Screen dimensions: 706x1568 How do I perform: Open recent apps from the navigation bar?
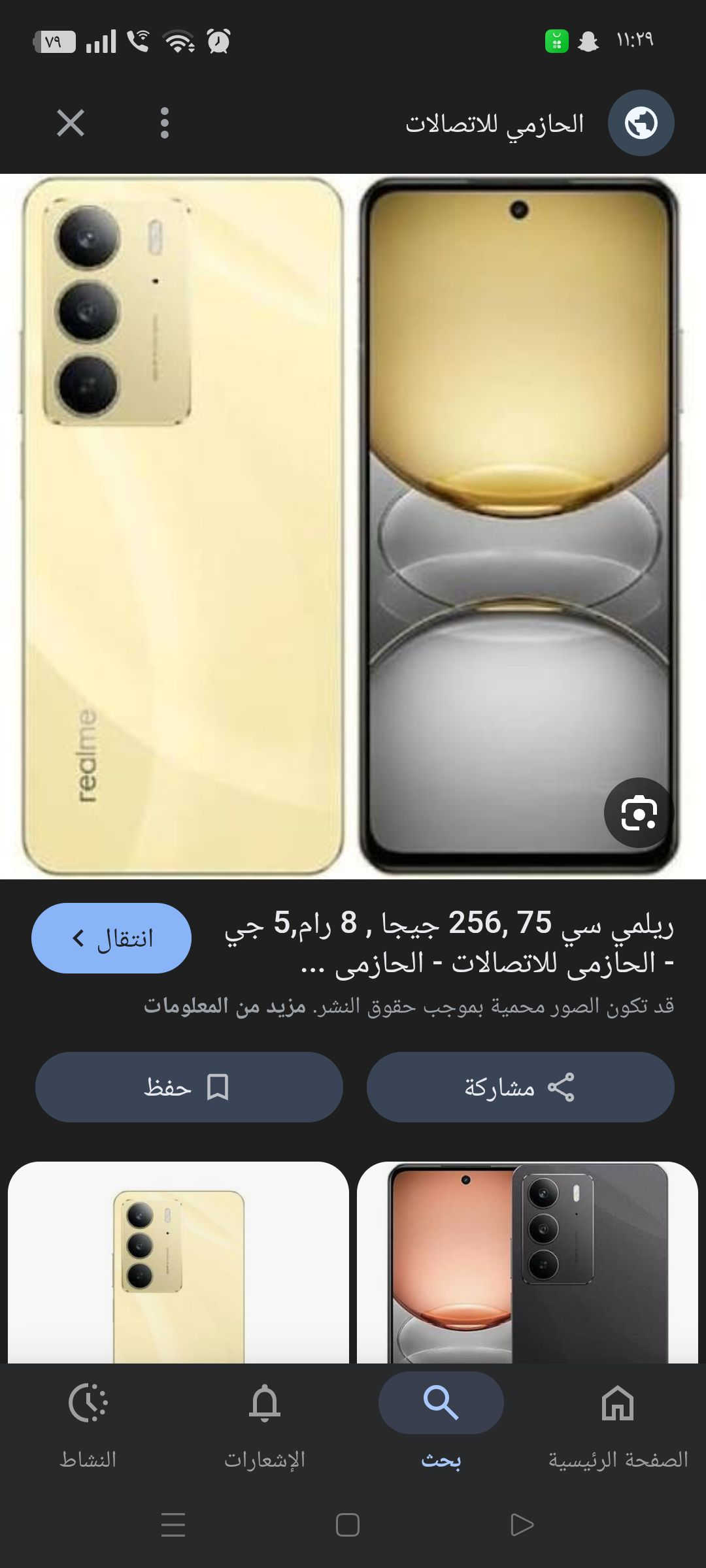[173, 1525]
